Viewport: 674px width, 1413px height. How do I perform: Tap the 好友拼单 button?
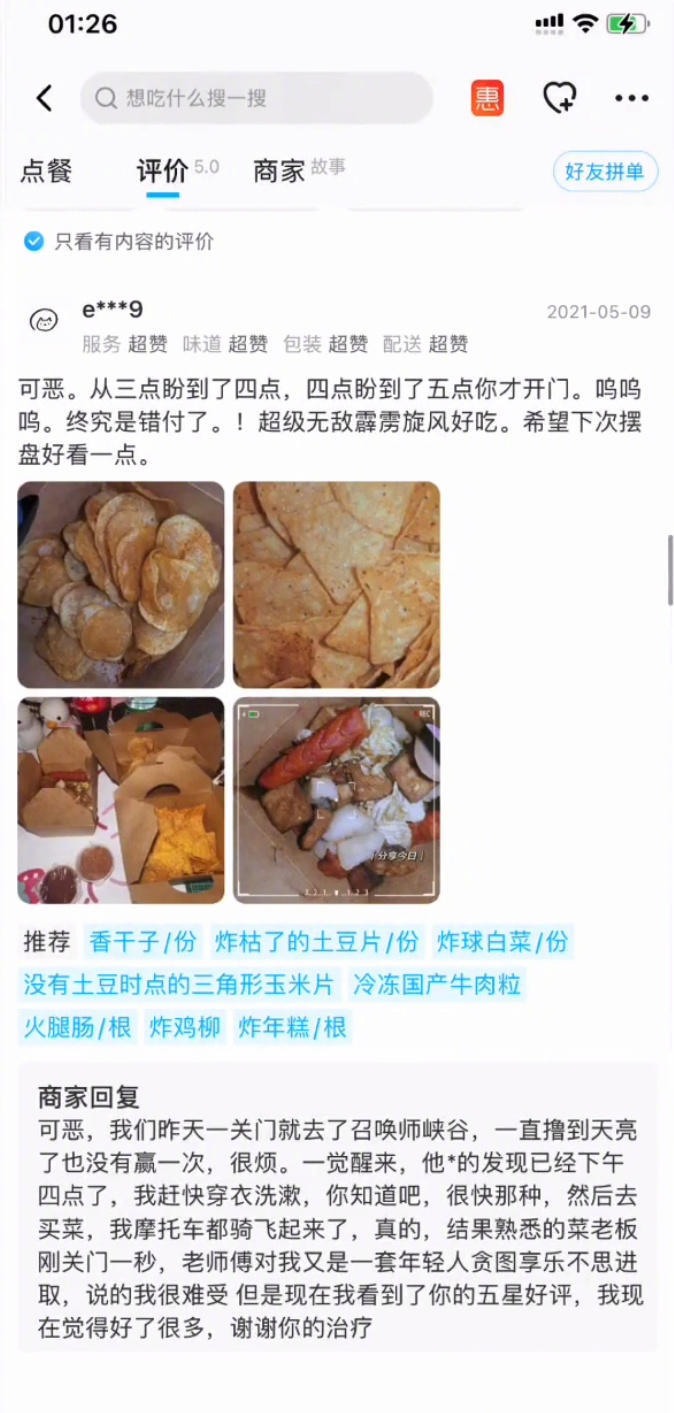[604, 171]
